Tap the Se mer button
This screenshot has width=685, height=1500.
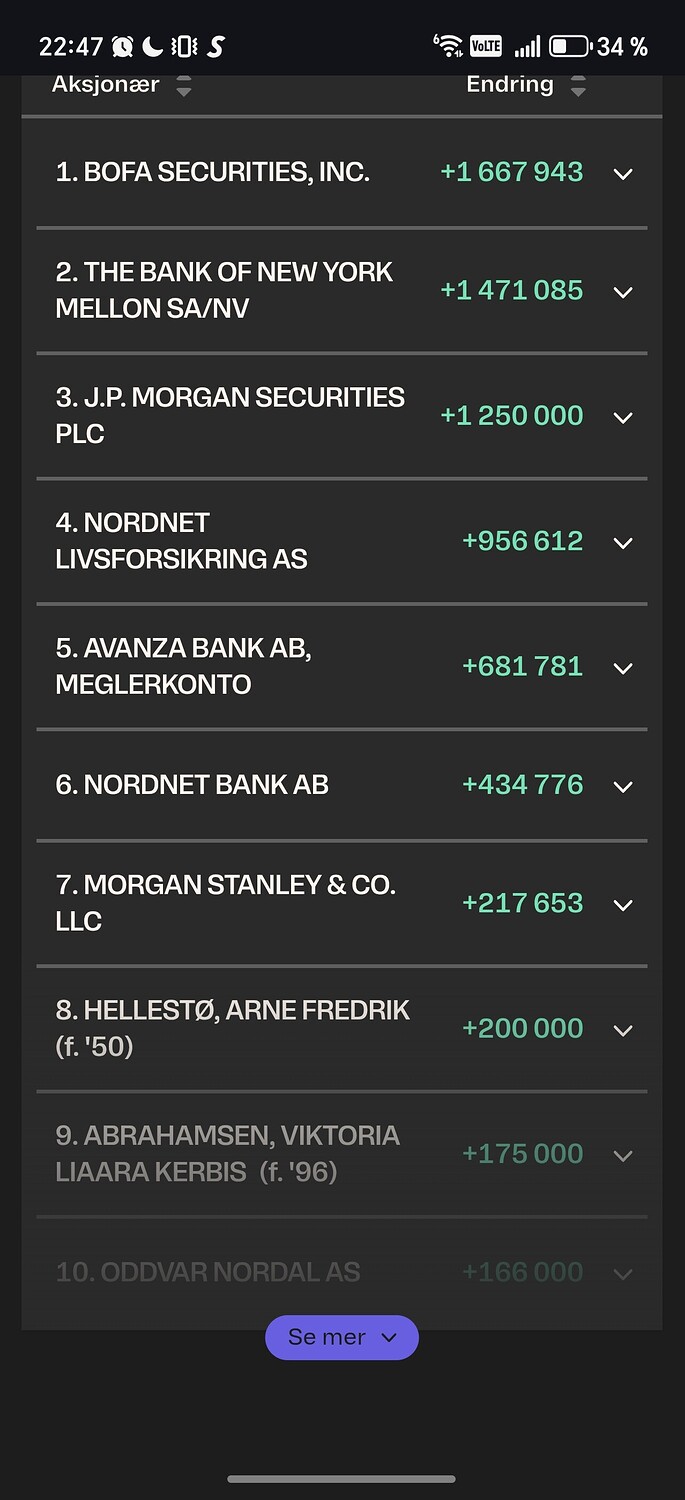coord(341,1337)
